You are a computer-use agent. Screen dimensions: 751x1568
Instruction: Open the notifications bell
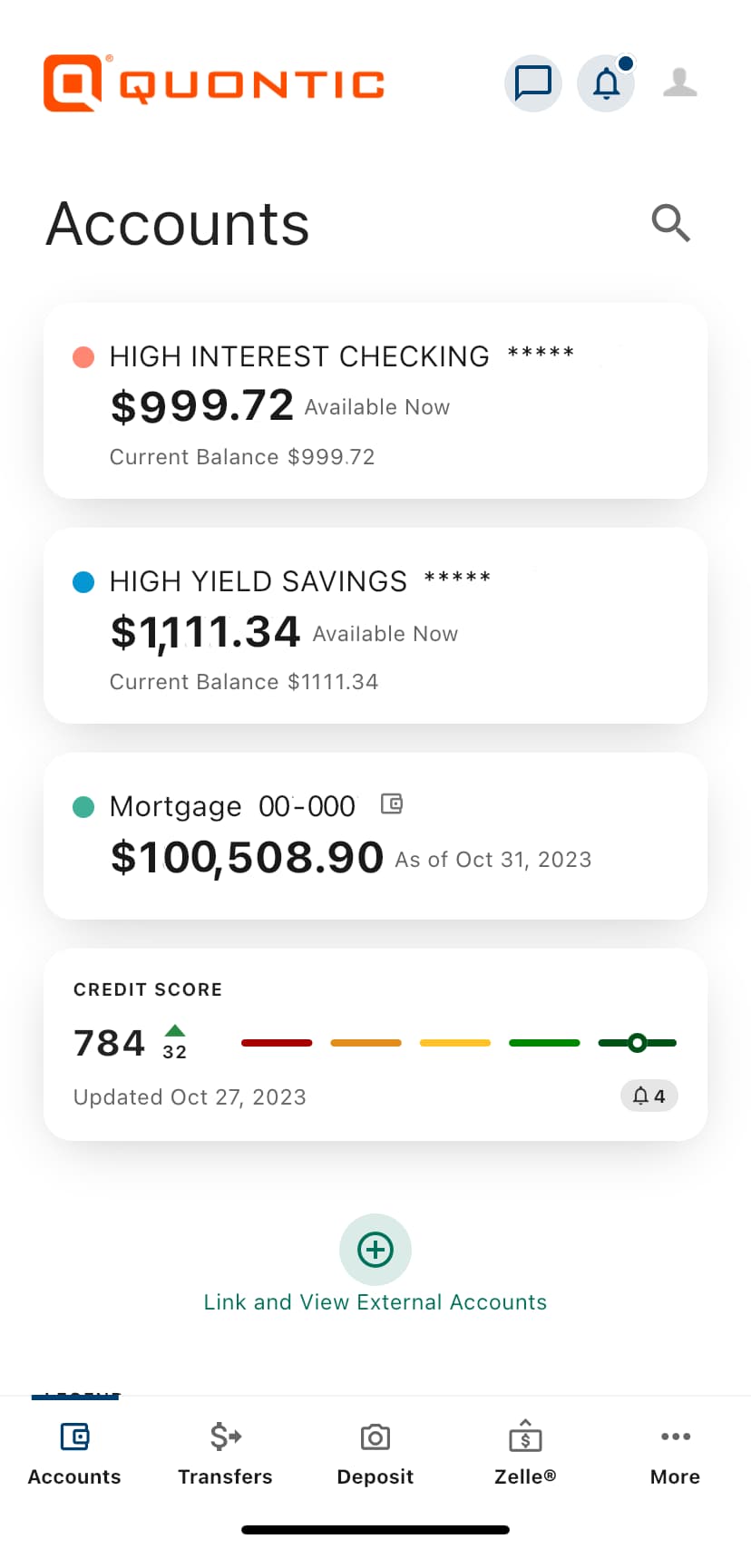point(605,83)
